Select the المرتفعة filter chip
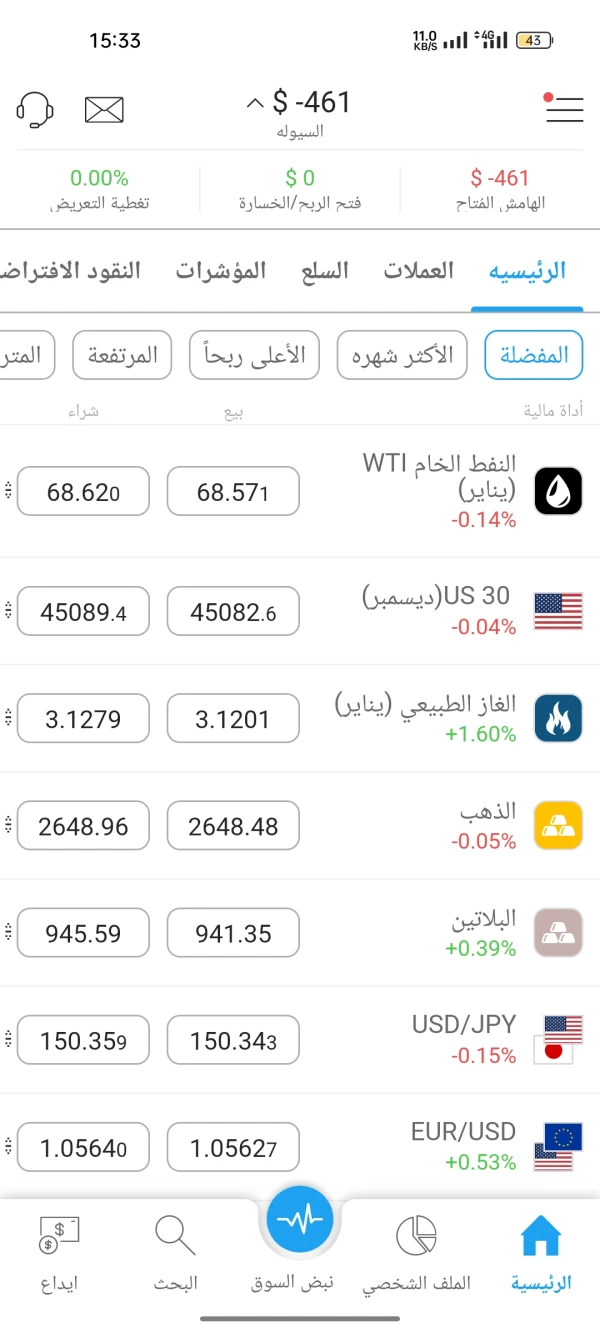The image size is (600, 1333). [x=123, y=355]
